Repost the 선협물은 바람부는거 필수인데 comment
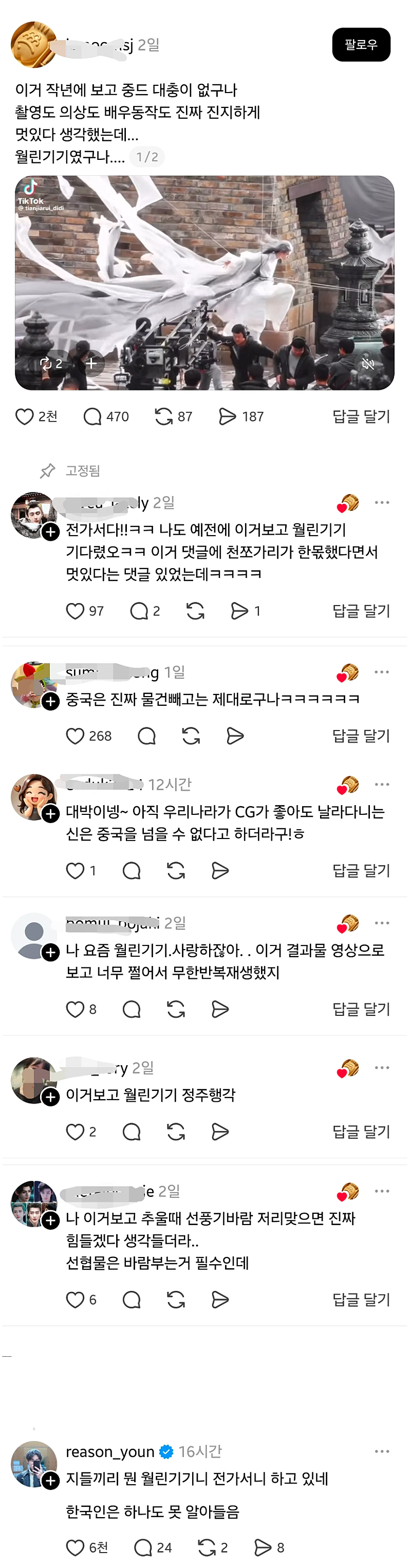Screen dimensions: 411x1568 coord(176,1300)
